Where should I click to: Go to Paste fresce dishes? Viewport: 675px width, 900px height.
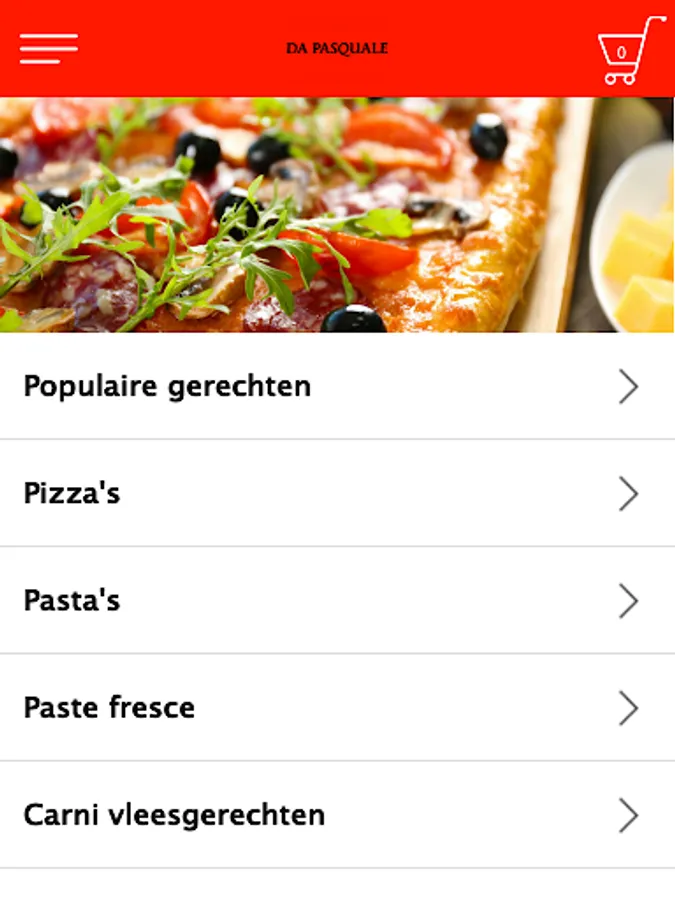pos(337,707)
